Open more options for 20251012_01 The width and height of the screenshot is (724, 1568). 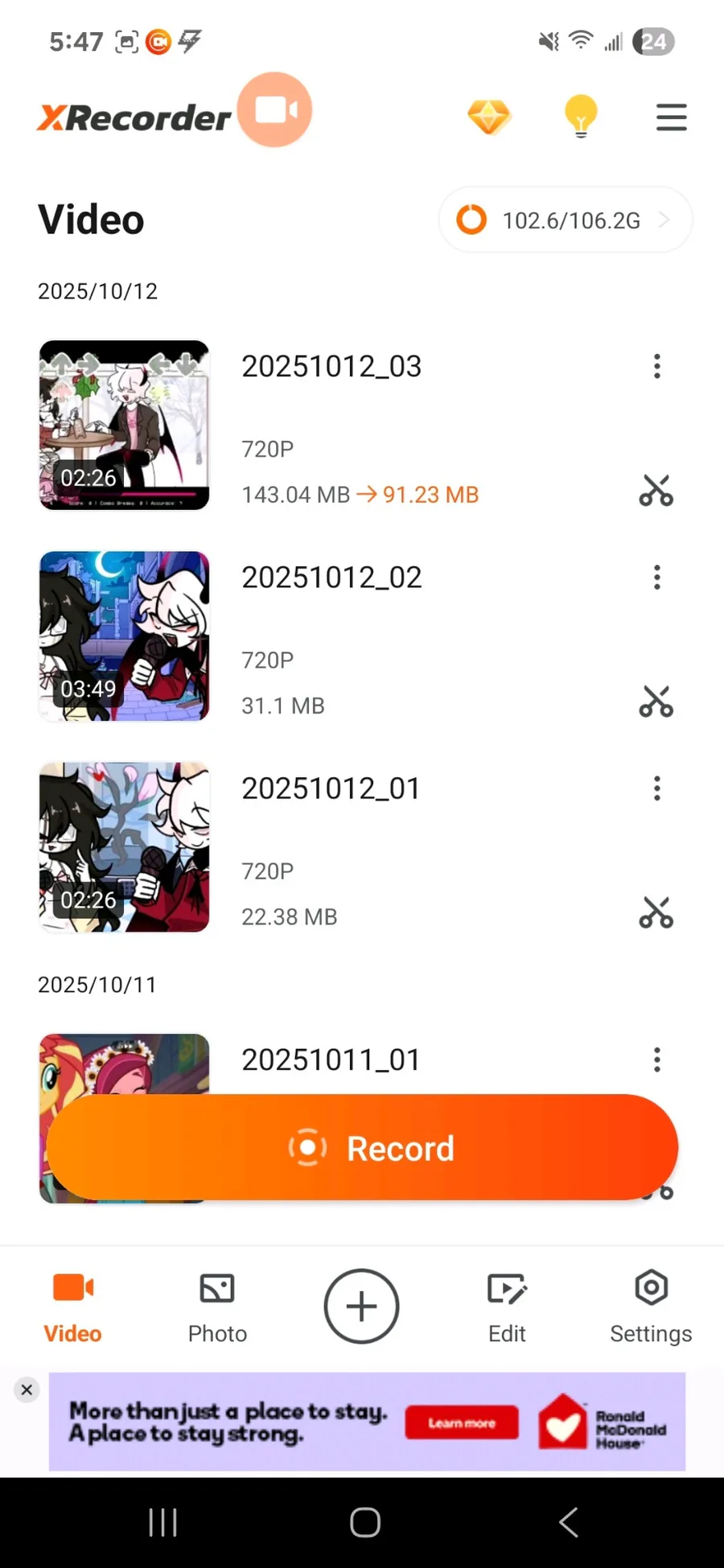click(657, 788)
